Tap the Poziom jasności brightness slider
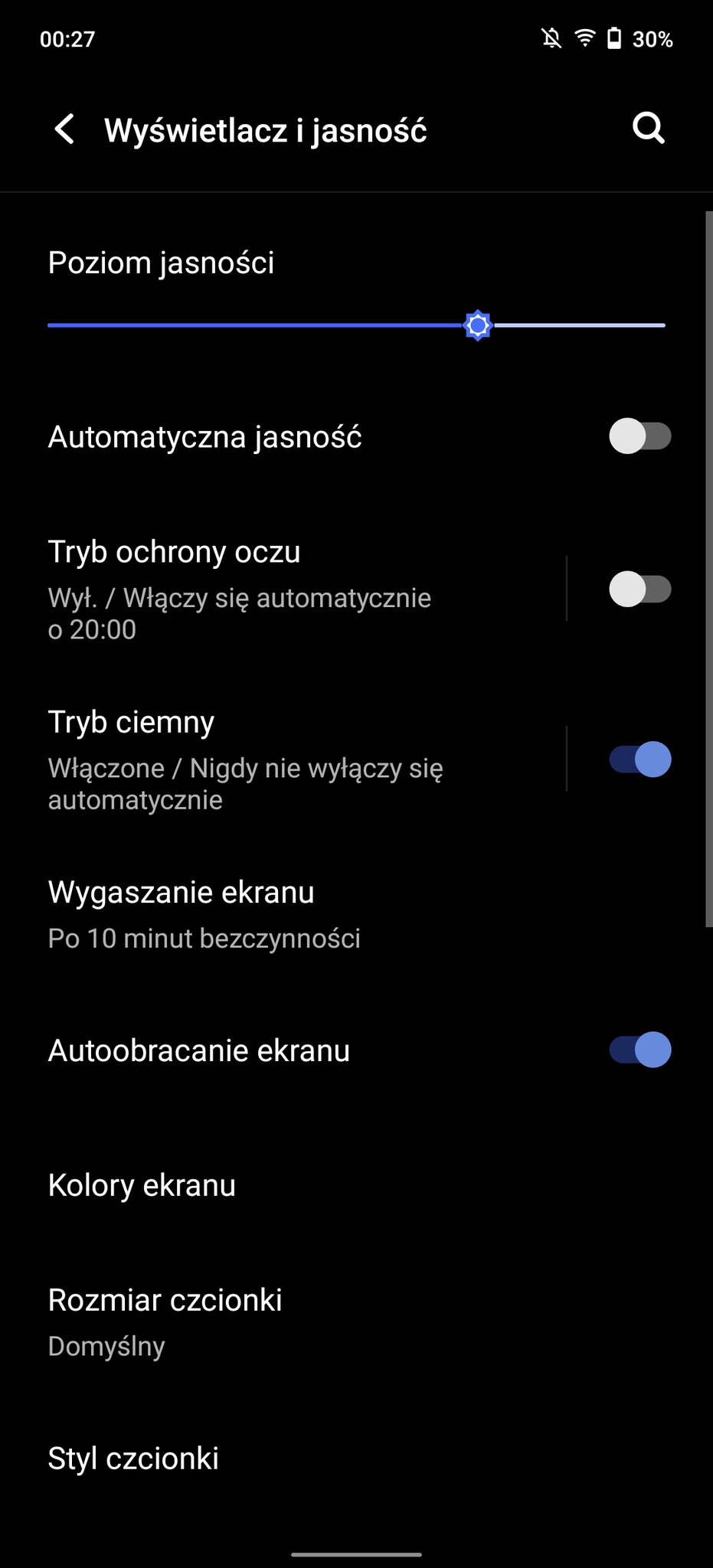Screen dimensions: 713x1568 coord(356,325)
